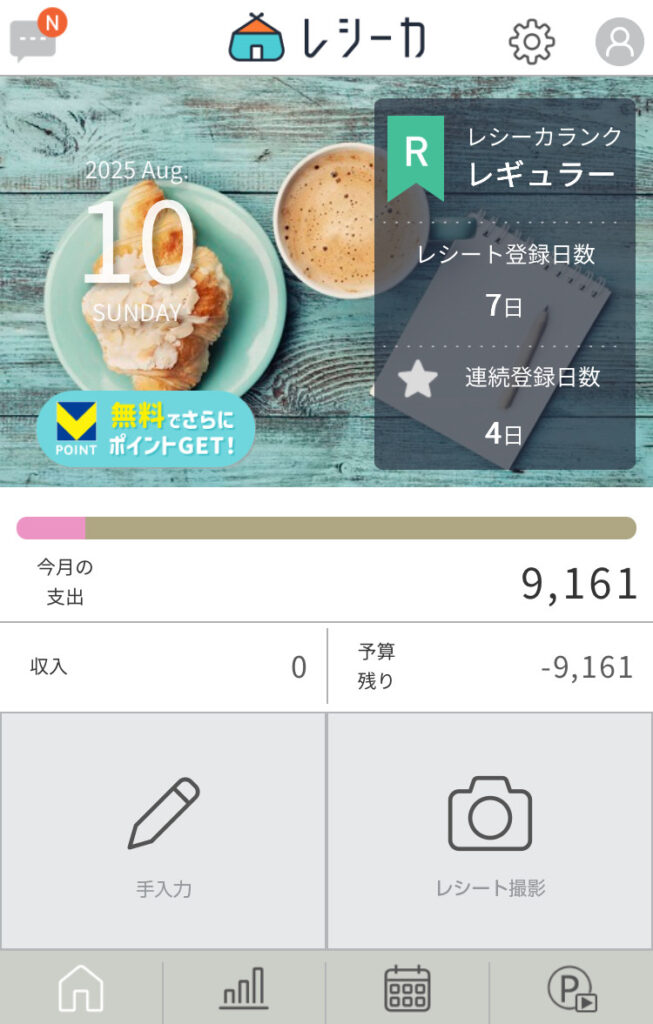Viewport: 653px width, 1024px height.
Task: Tap 手入力 to enter manually
Action: (x=163, y=830)
